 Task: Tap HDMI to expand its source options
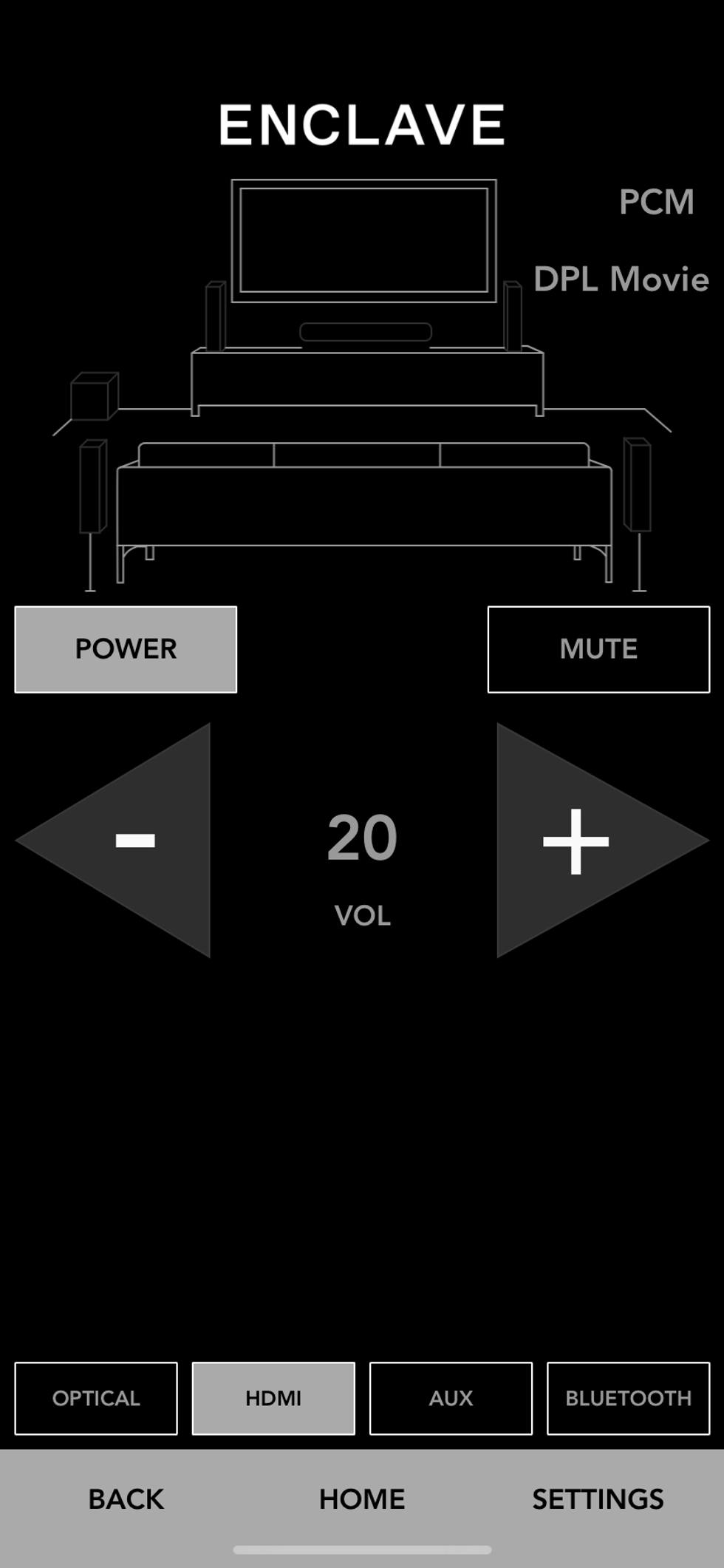(x=273, y=1397)
